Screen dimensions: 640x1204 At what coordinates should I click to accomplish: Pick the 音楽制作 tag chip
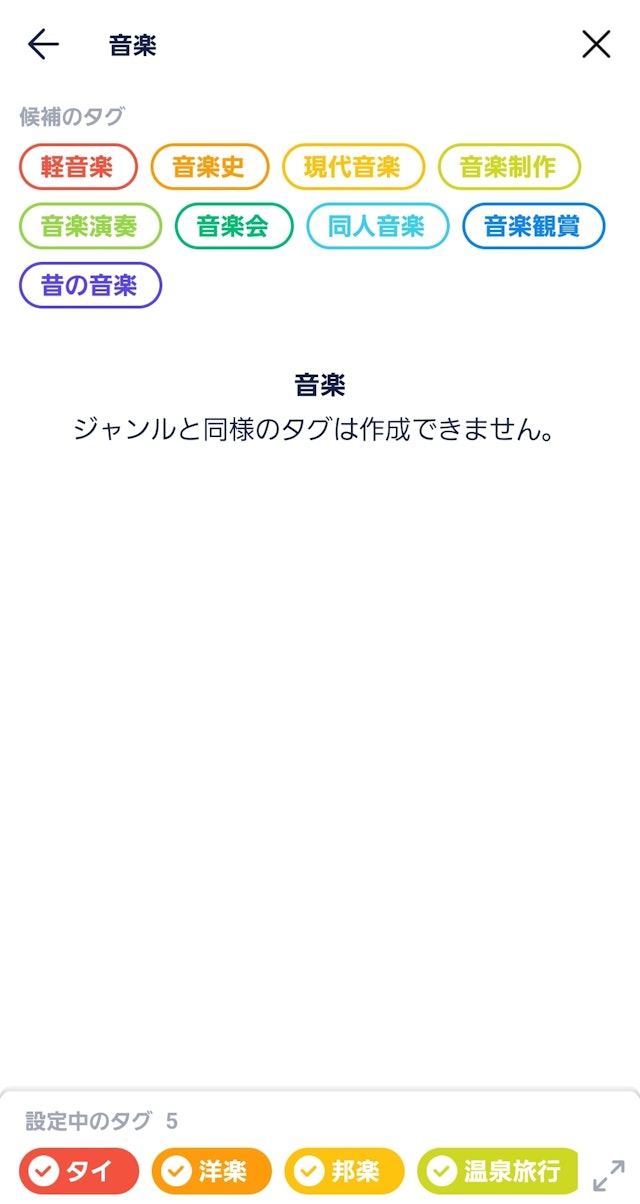pyautogui.click(x=509, y=167)
